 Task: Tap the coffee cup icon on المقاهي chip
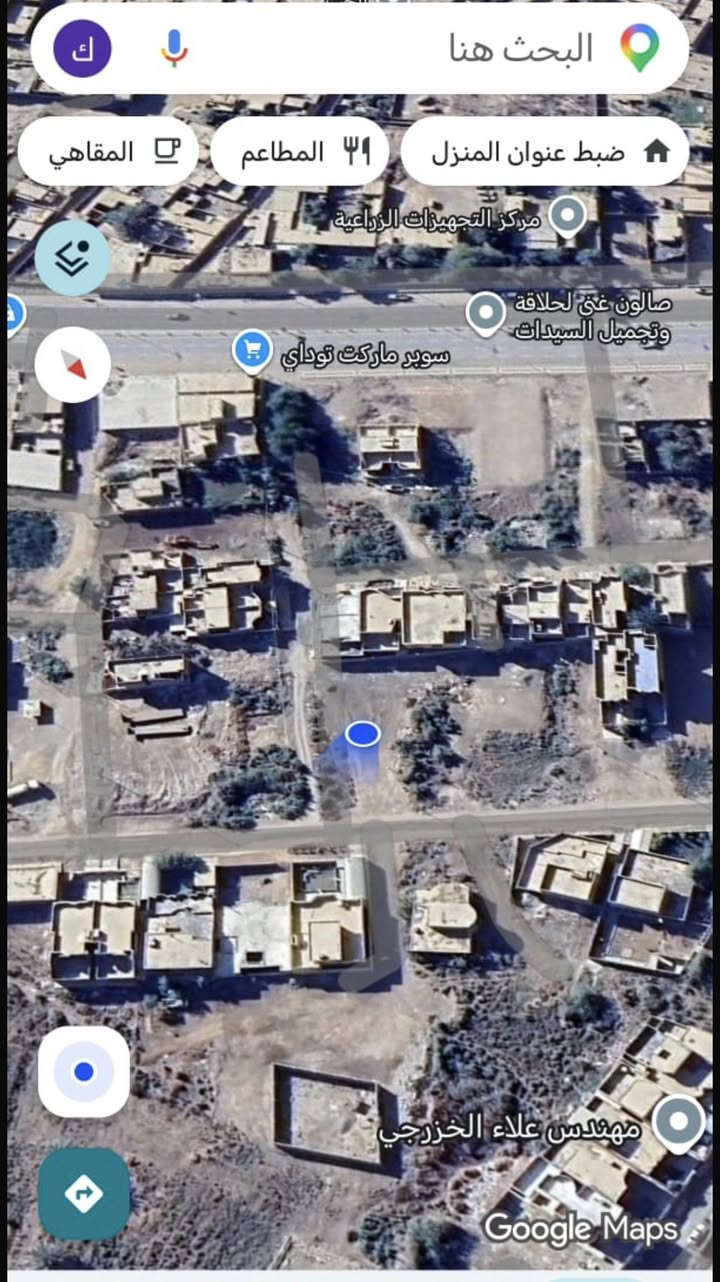(165, 150)
